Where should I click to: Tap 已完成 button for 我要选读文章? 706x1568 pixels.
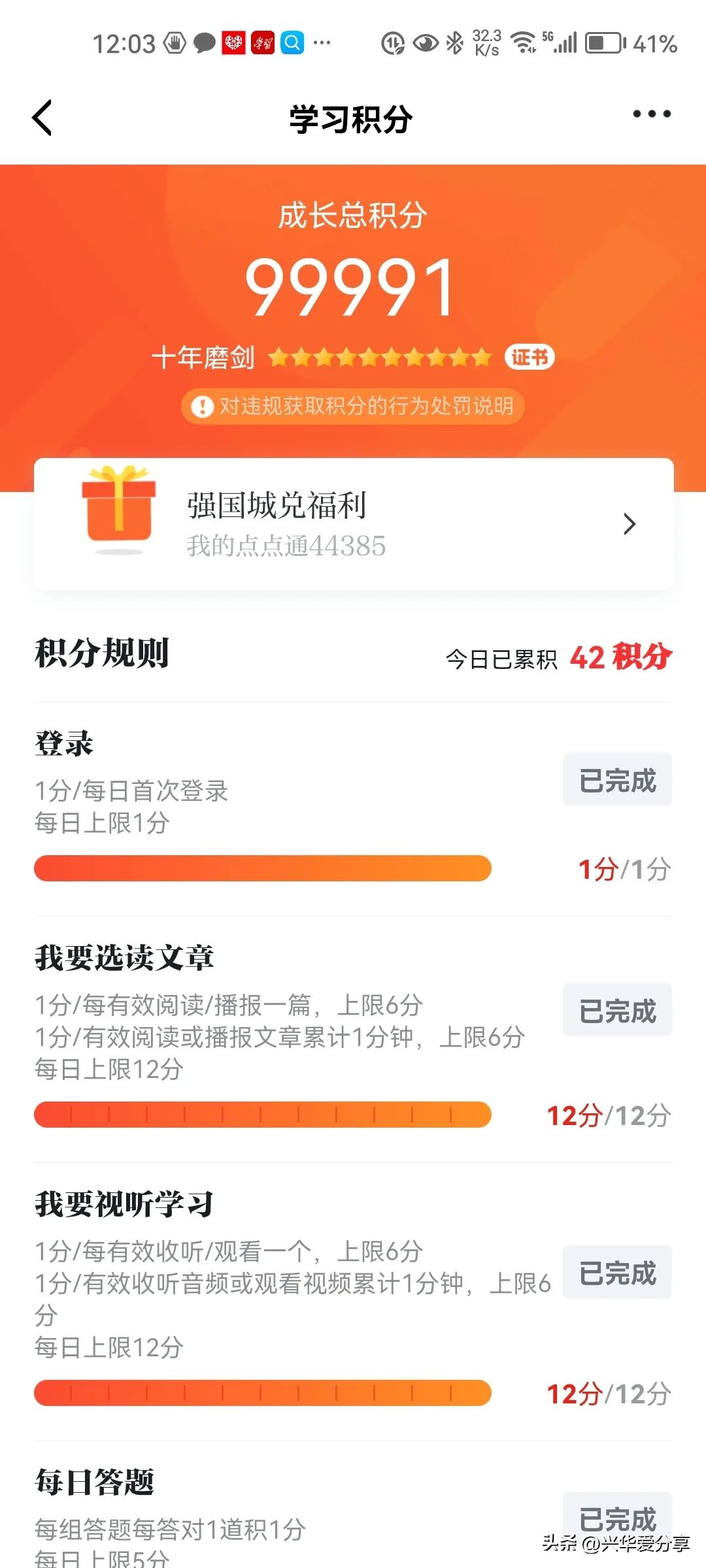tap(617, 1010)
